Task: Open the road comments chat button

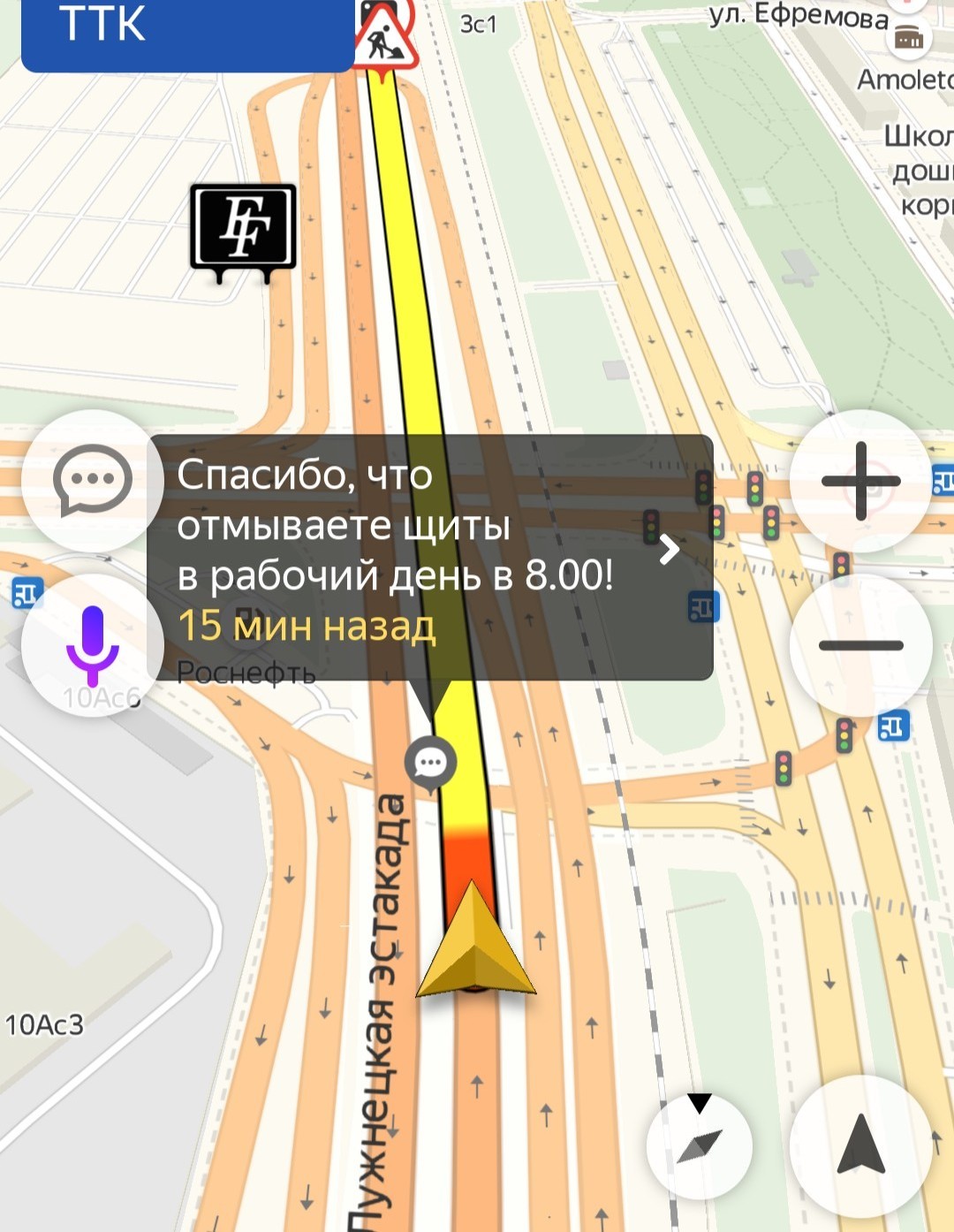Action: click(x=92, y=482)
